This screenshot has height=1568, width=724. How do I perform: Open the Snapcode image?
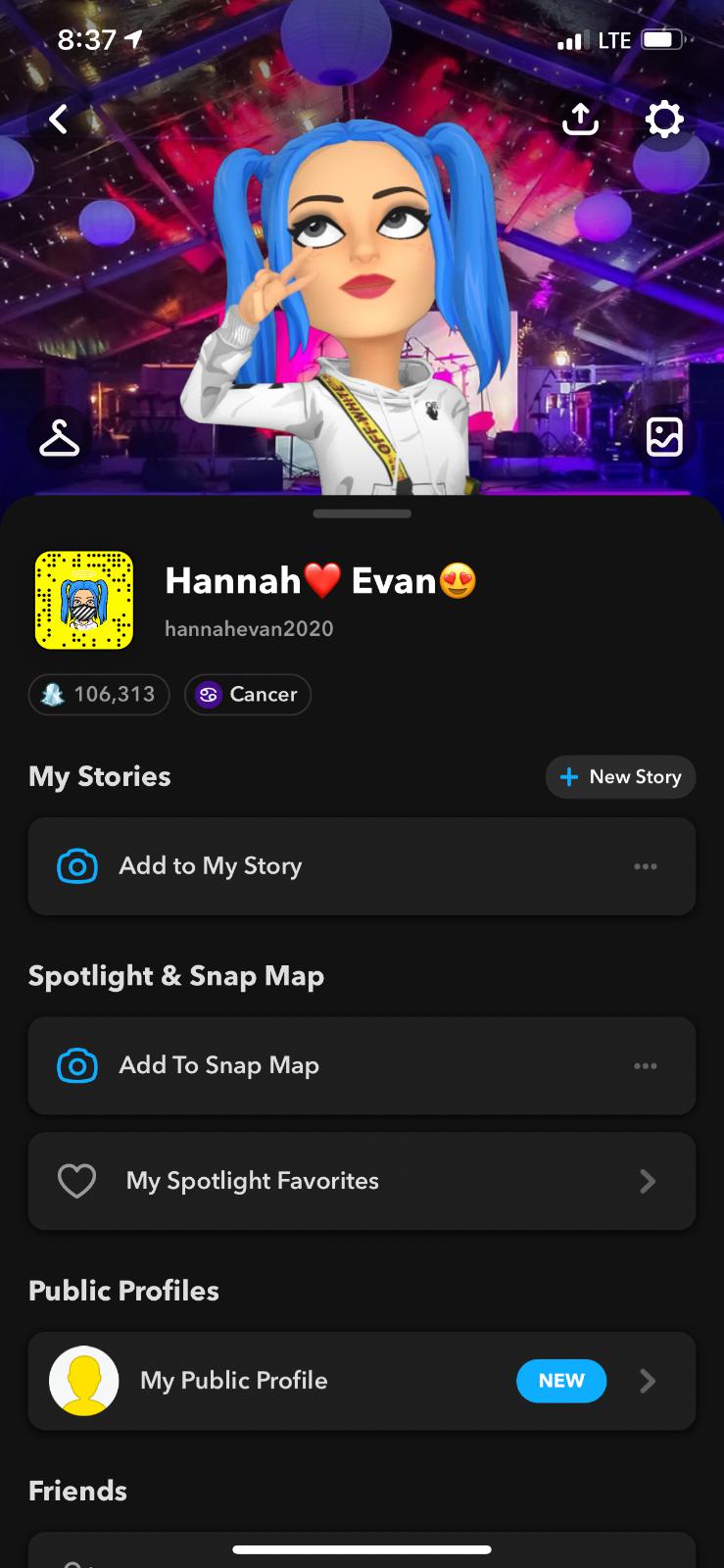[x=84, y=600]
